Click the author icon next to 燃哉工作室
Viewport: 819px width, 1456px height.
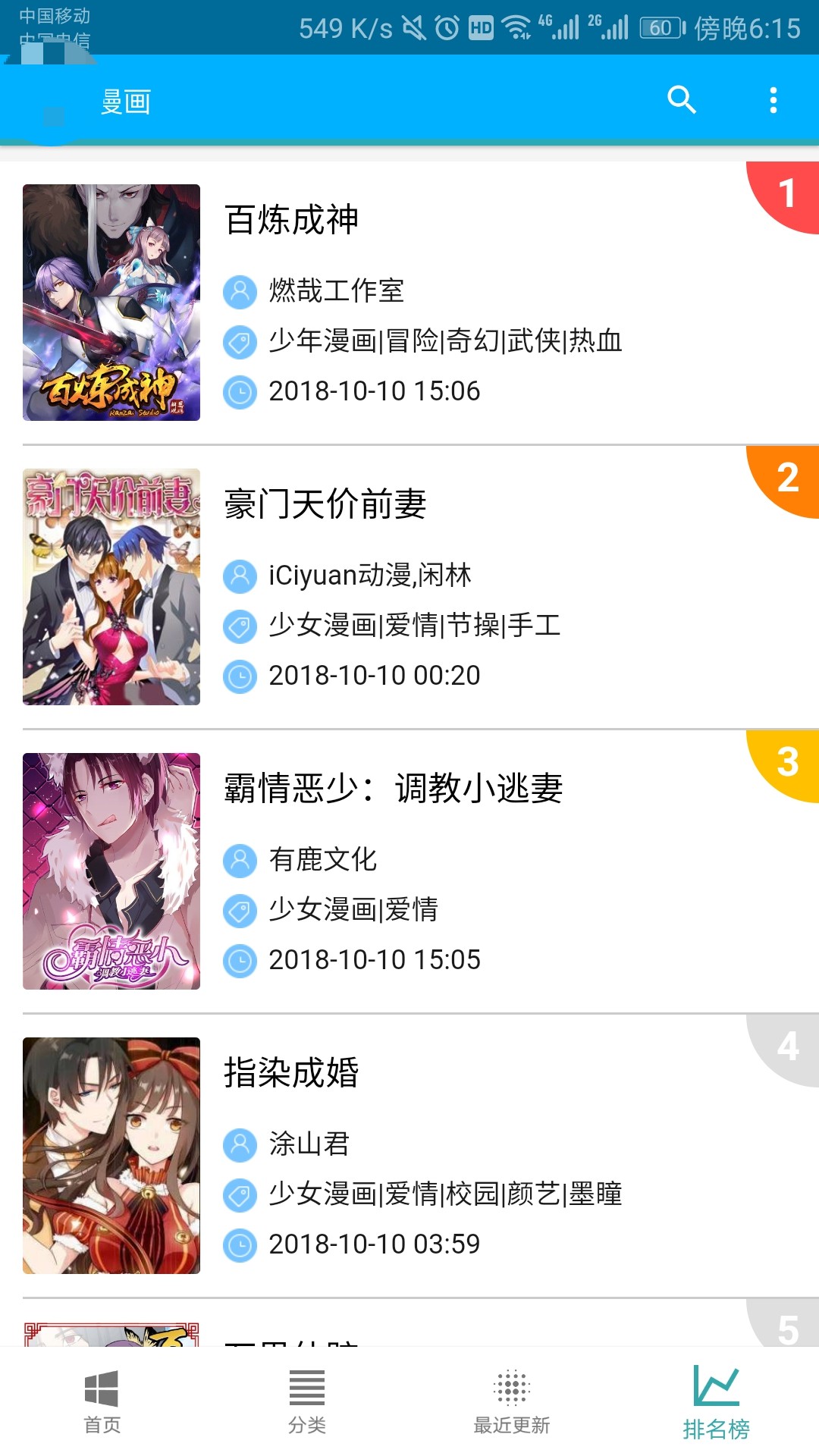240,291
